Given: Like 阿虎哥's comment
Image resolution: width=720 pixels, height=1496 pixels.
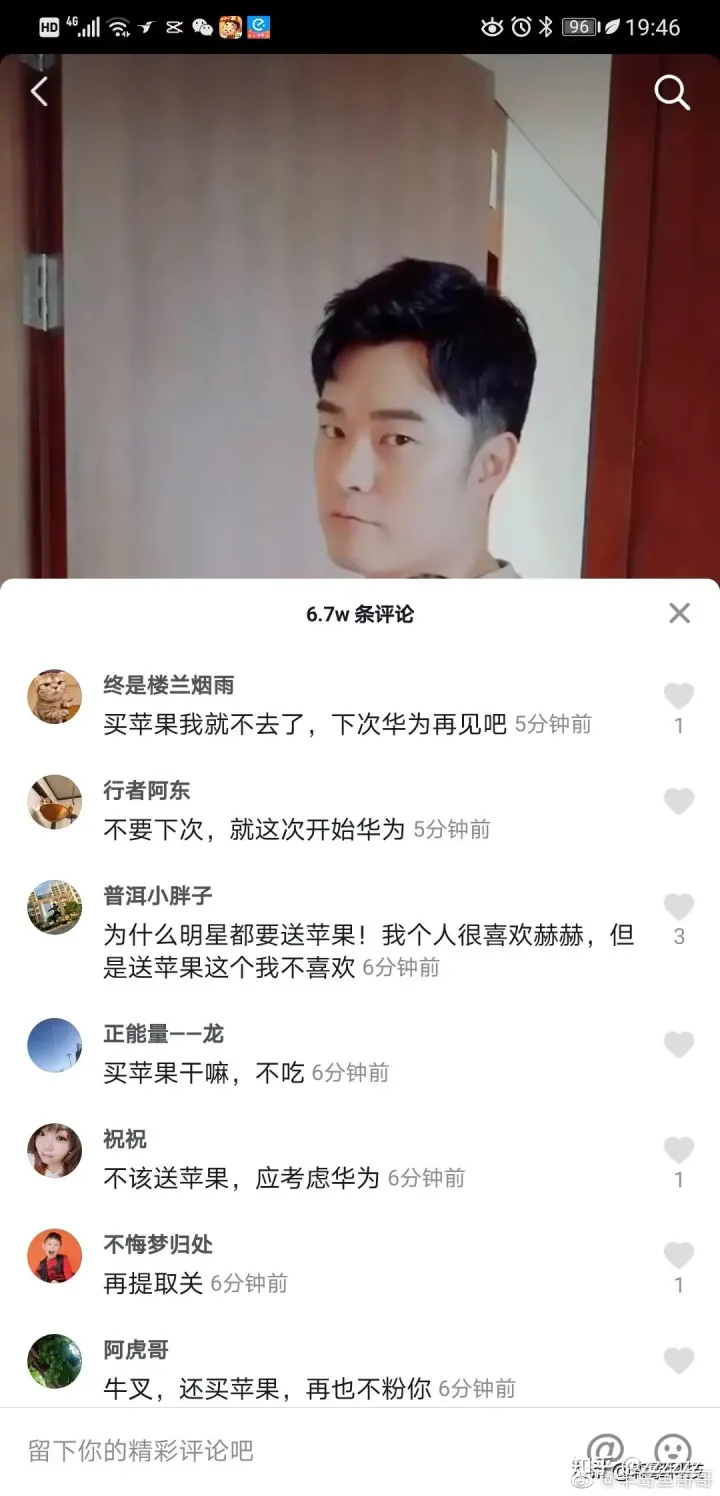Looking at the screenshot, I should point(679,1361).
